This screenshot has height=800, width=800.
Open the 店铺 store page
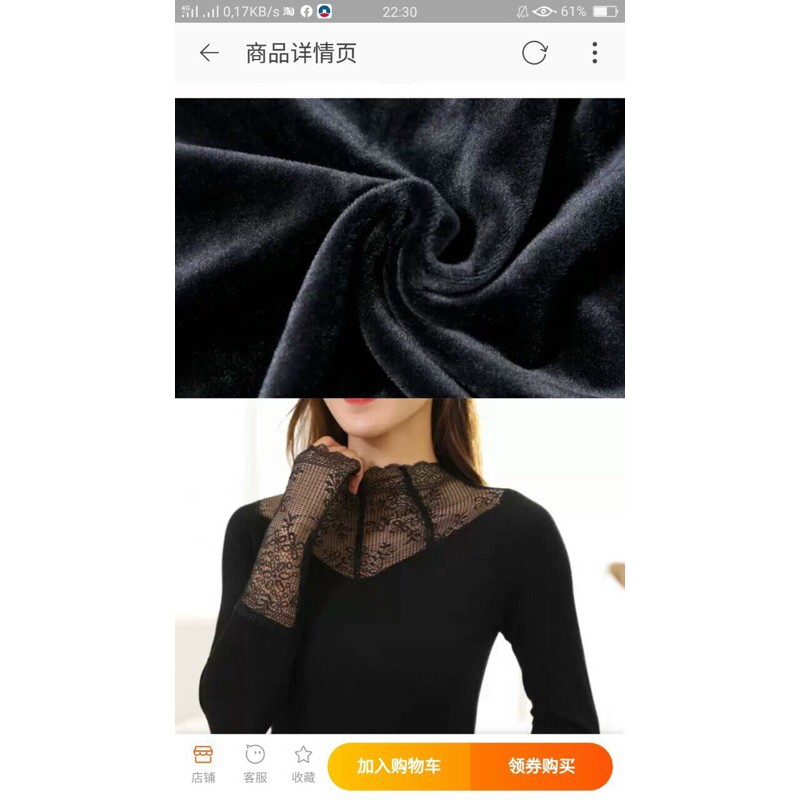203,764
